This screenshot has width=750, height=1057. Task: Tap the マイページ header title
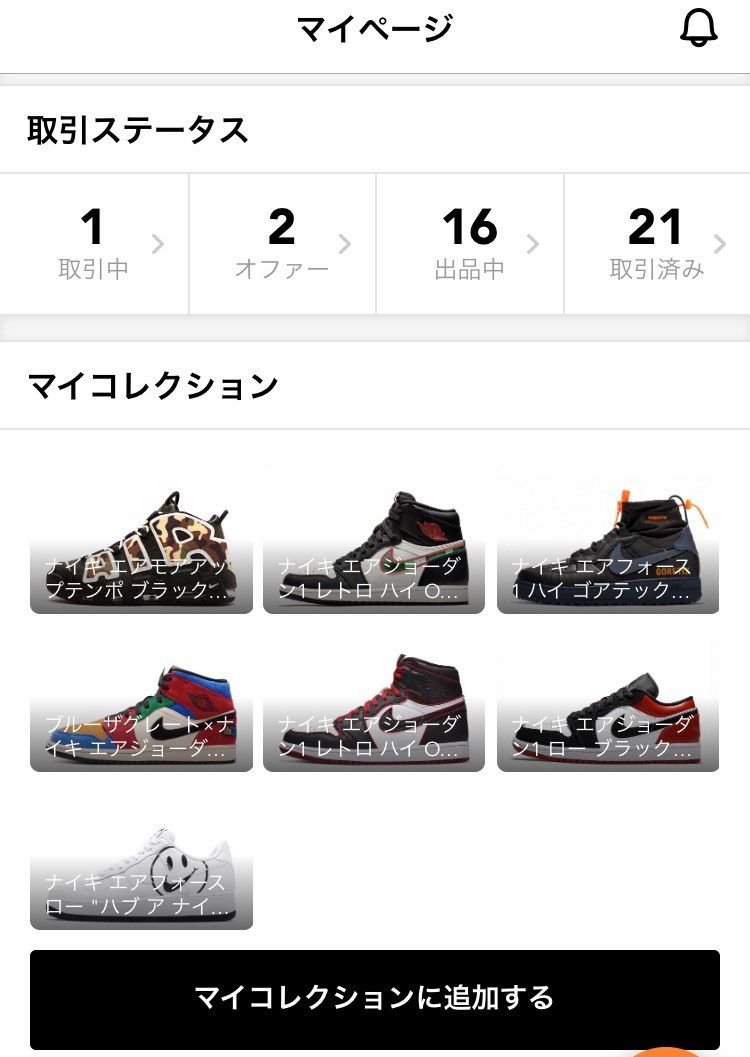375,25
